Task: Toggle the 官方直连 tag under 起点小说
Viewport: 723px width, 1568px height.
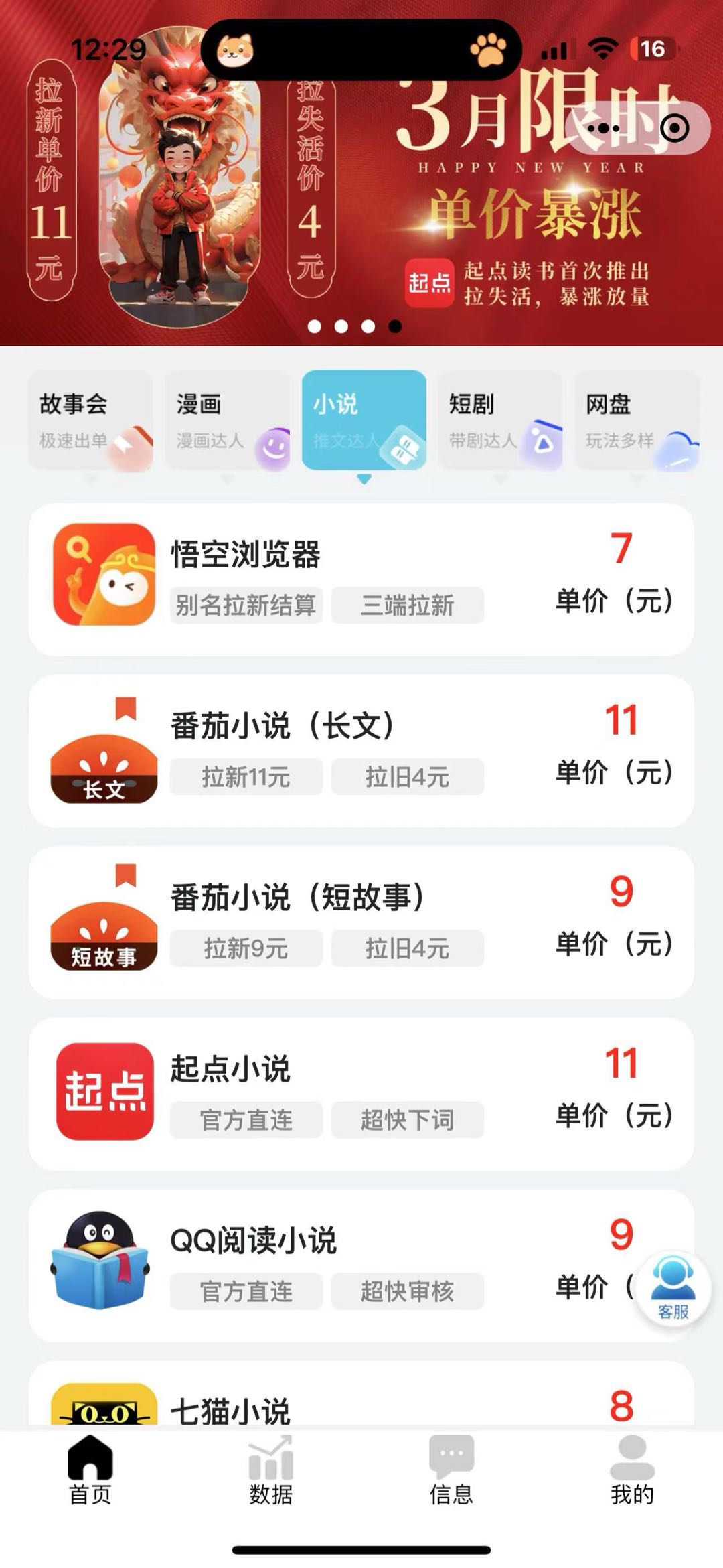Action: click(244, 1119)
